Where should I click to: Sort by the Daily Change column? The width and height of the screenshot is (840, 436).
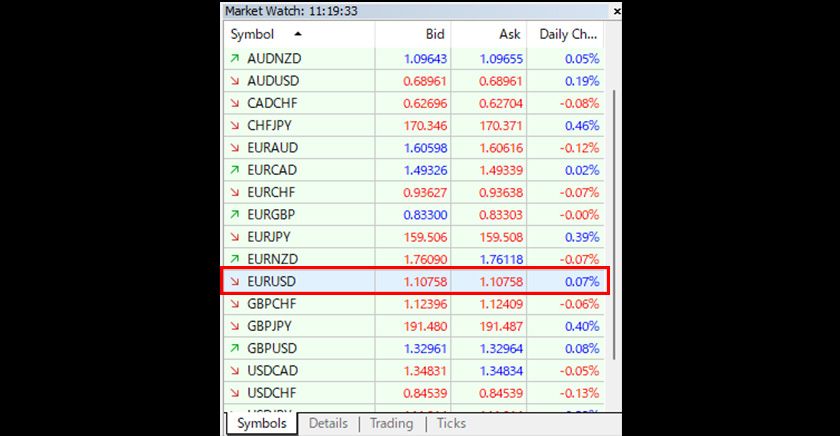pos(567,34)
